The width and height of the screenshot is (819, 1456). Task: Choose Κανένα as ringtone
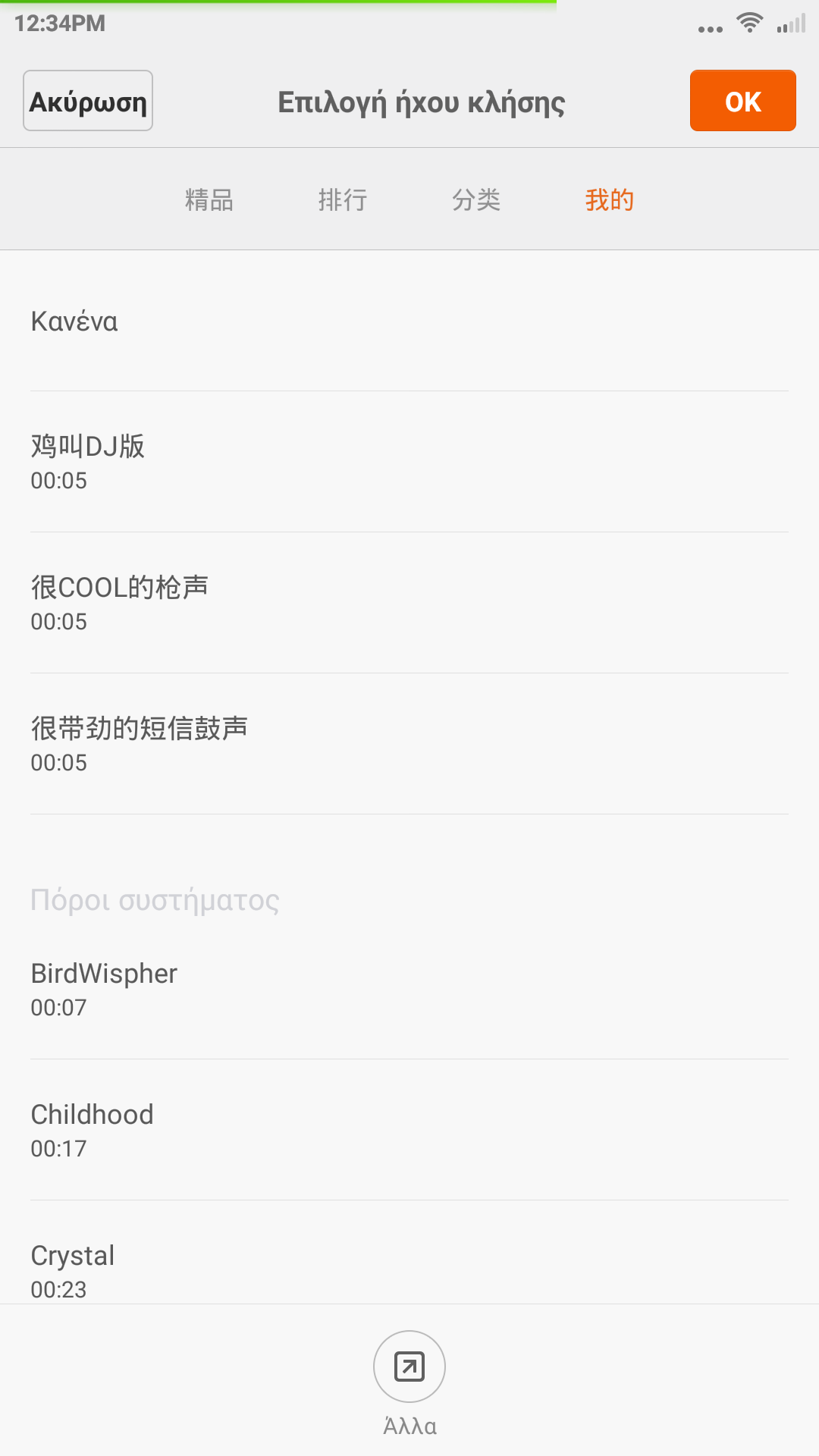(409, 322)
